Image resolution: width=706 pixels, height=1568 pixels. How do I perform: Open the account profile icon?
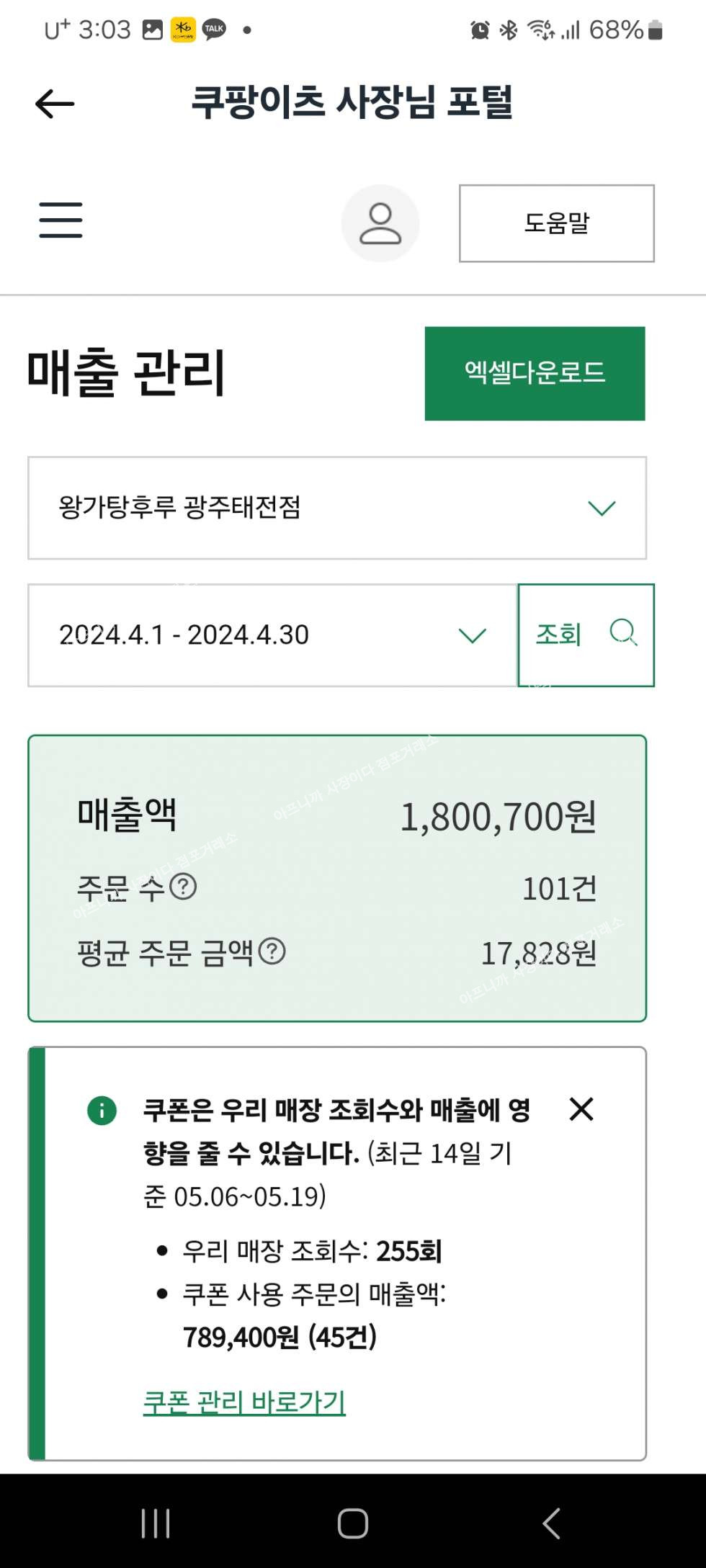(380, 223)
